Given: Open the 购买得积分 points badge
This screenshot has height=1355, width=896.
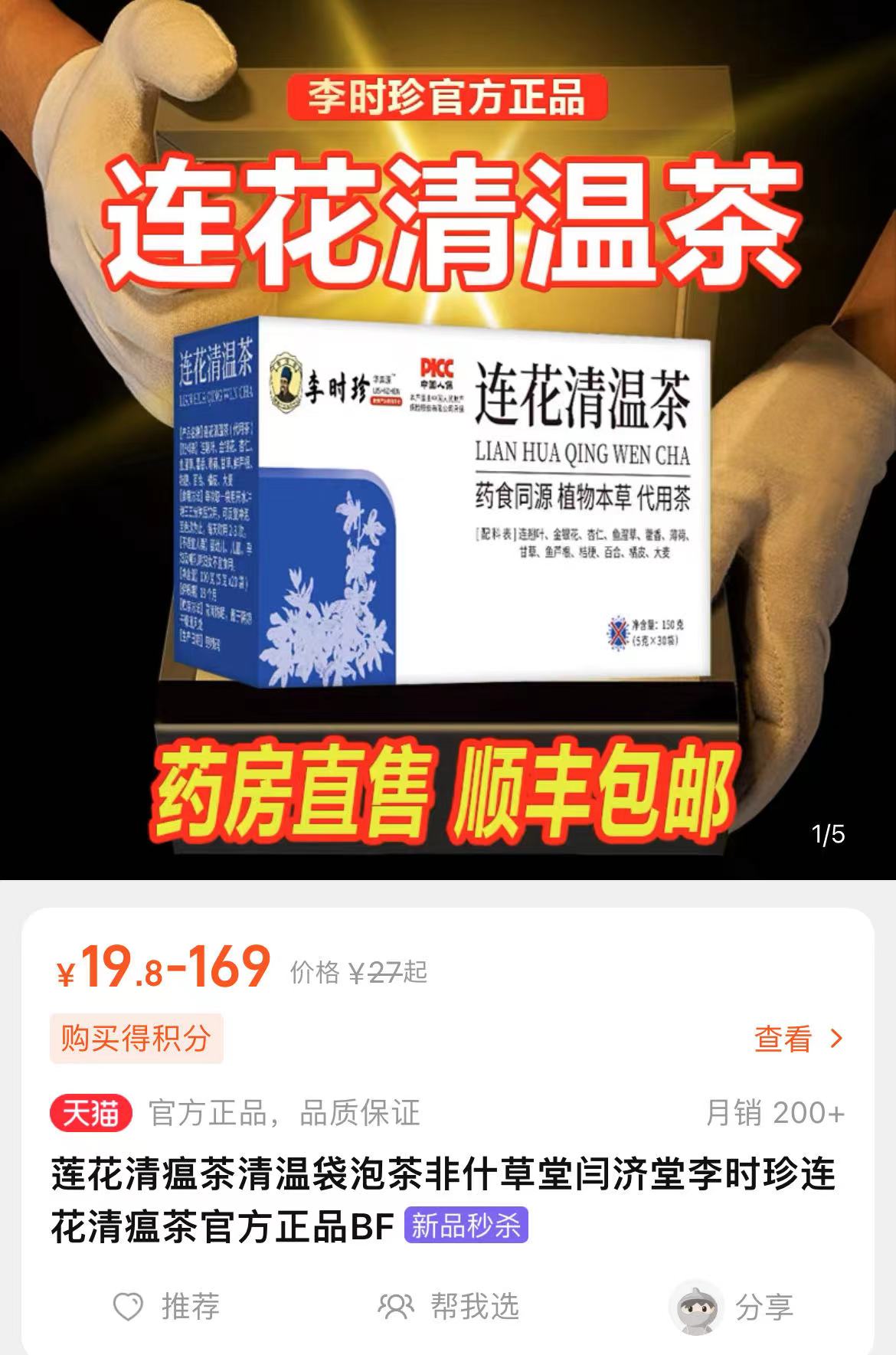Looking at the screenshot, I should pyautogui.click(x=136, y=1039).
